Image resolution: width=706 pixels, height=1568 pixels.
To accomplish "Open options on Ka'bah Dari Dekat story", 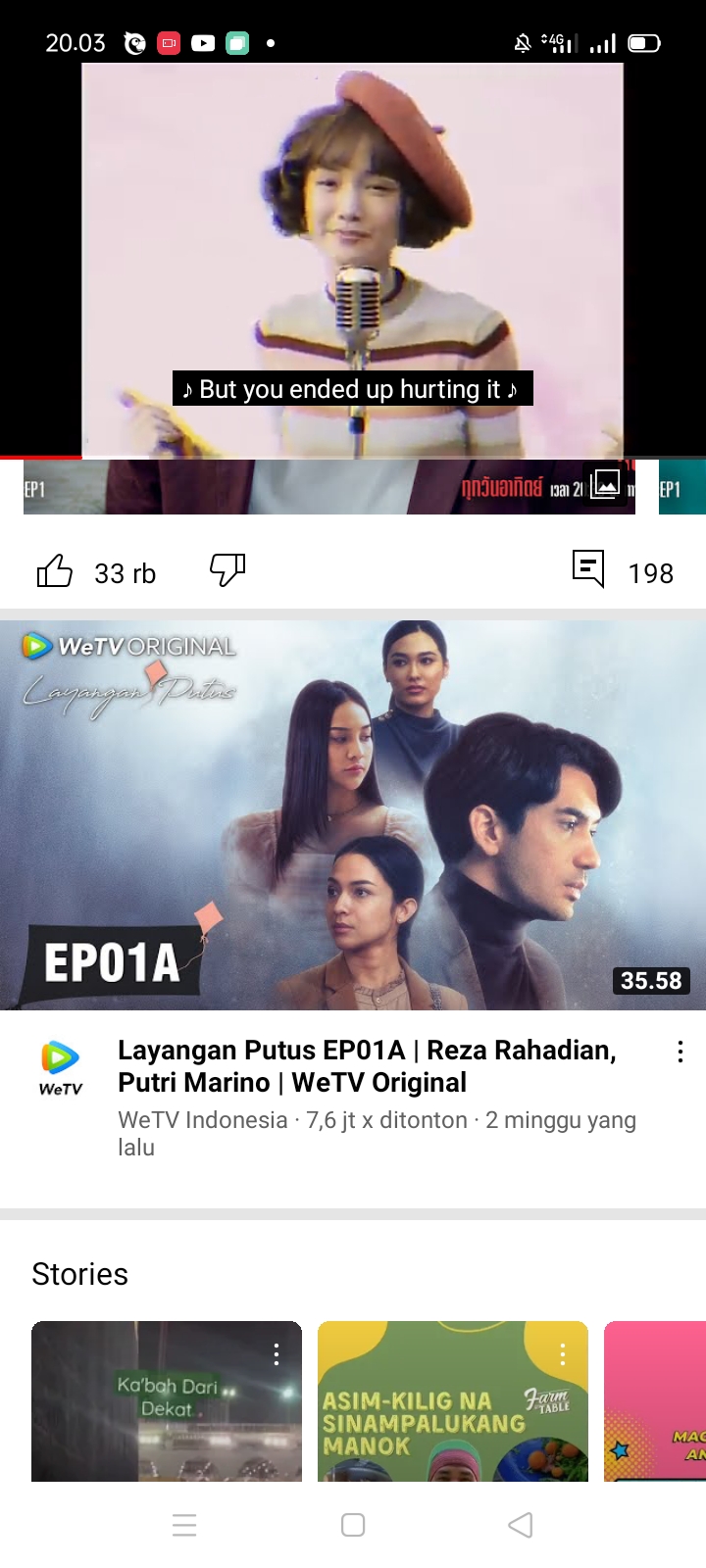I will [x=277, y=1354].
